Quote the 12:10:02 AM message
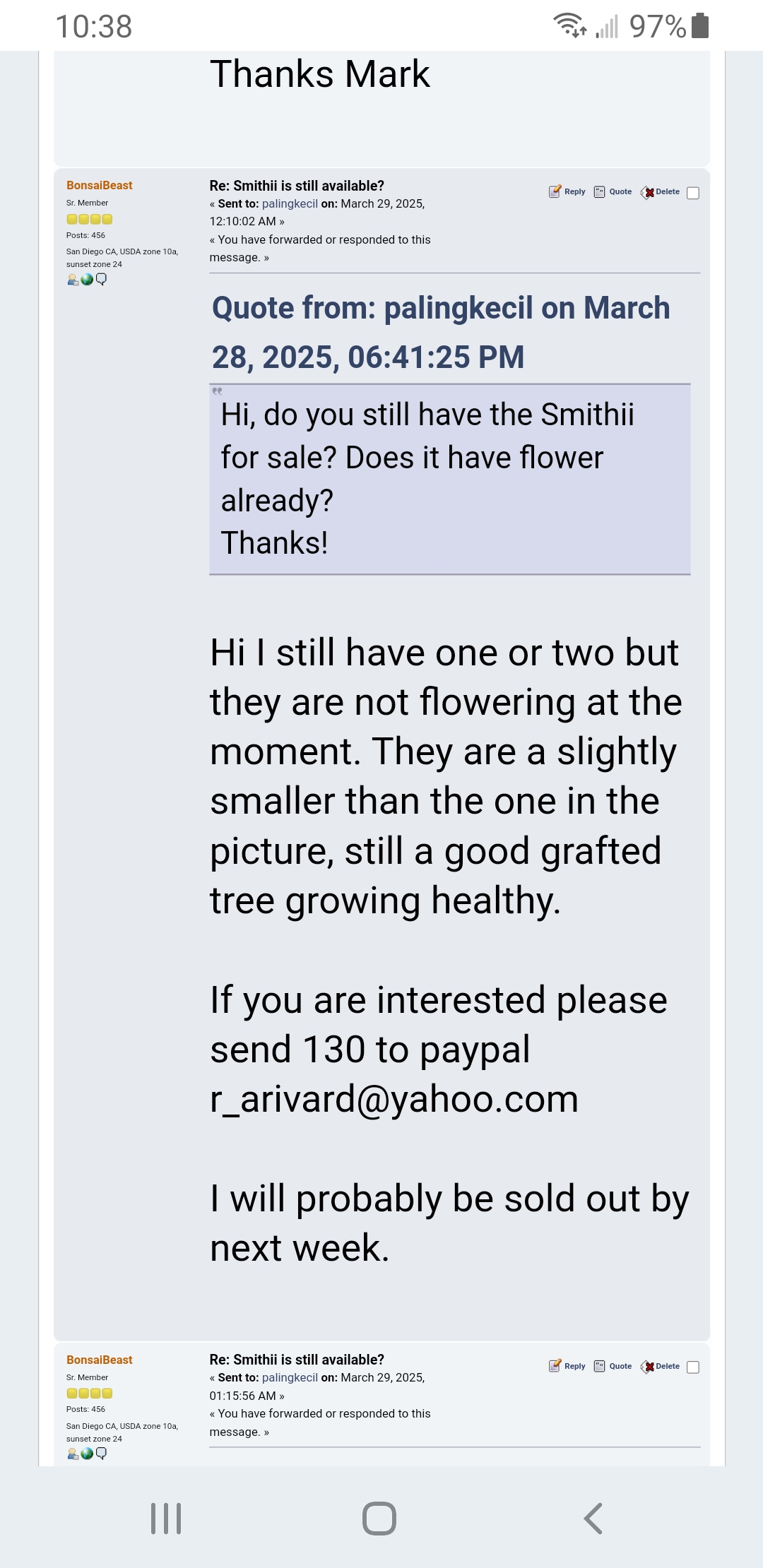Screen dimensions: 763x1568 pyautogui.click(x=613, y=191)
